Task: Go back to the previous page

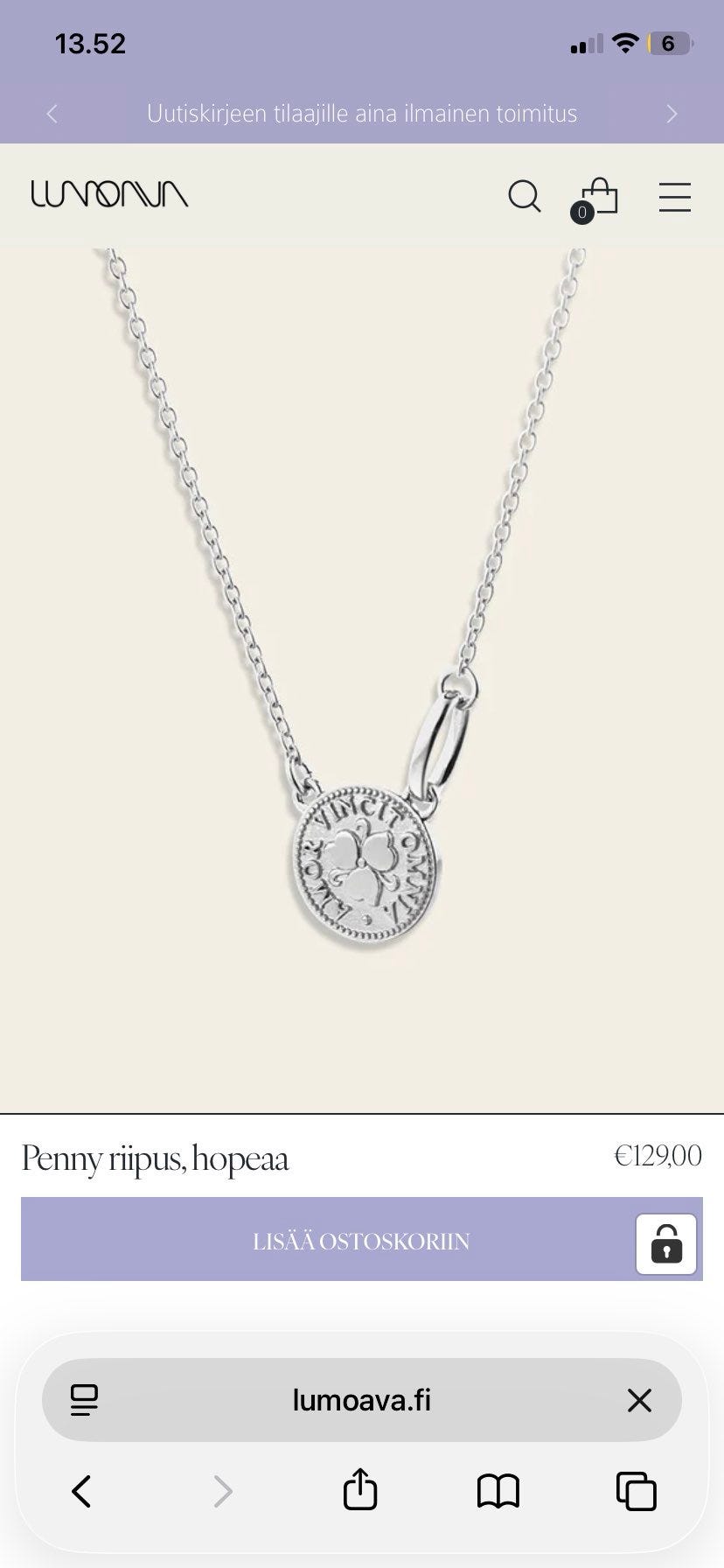Action: (81, 1491)
